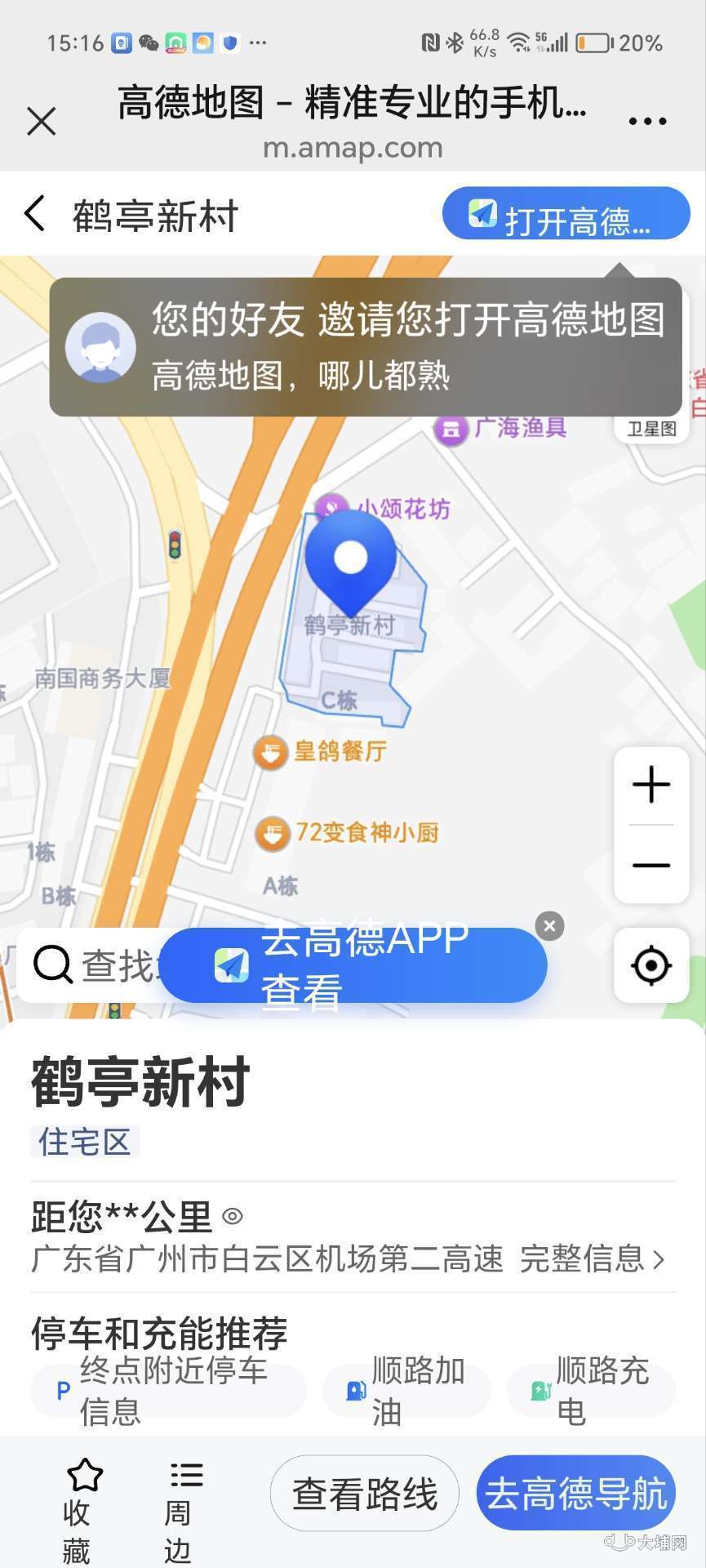Image resolution: width=706 pixels, height=1568 pixels.
Task: Zoom in on the map
Action: pos(651,786)
